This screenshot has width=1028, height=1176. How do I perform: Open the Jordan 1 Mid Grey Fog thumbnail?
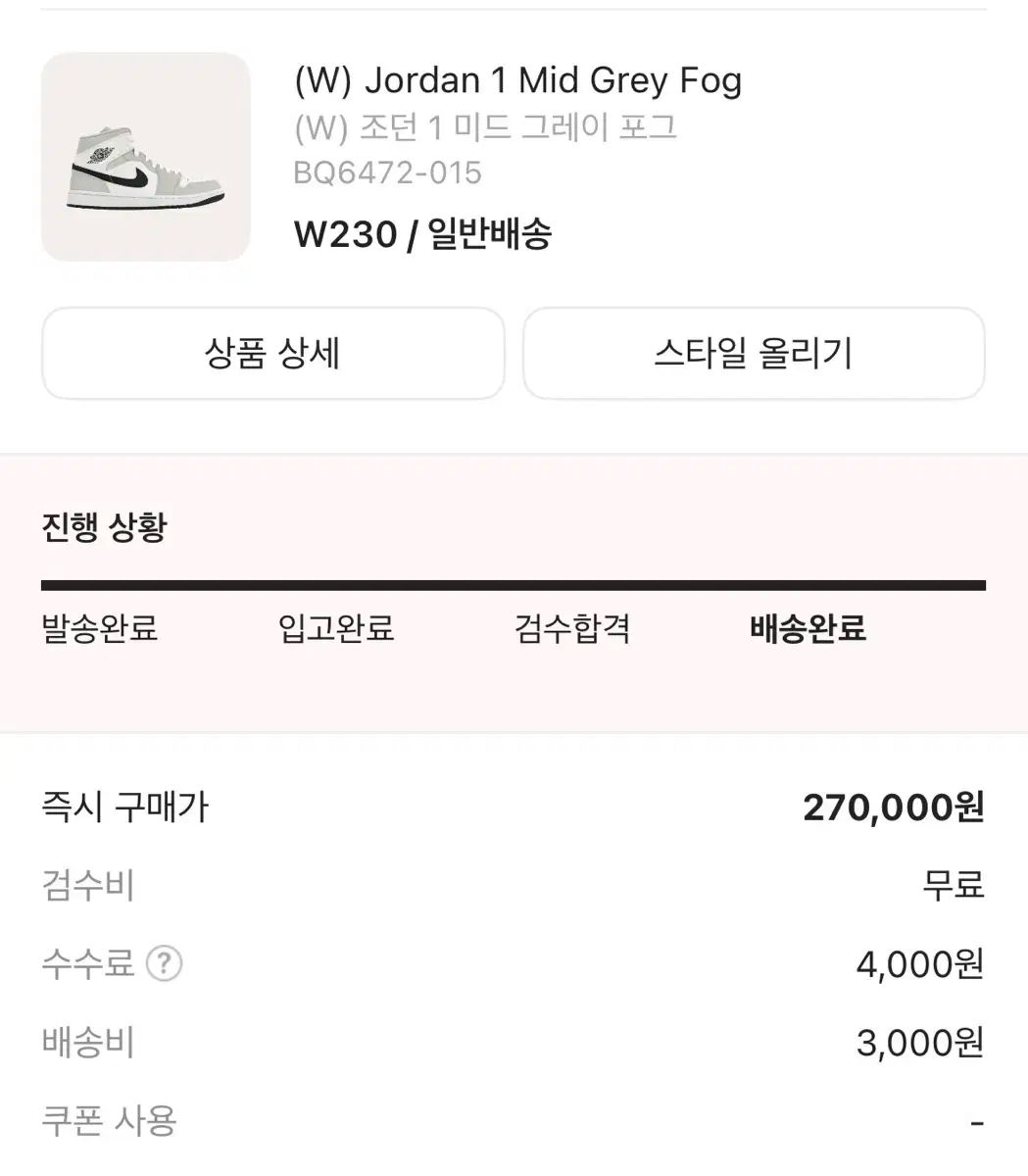pyautogui.click(x=145, y=157)
